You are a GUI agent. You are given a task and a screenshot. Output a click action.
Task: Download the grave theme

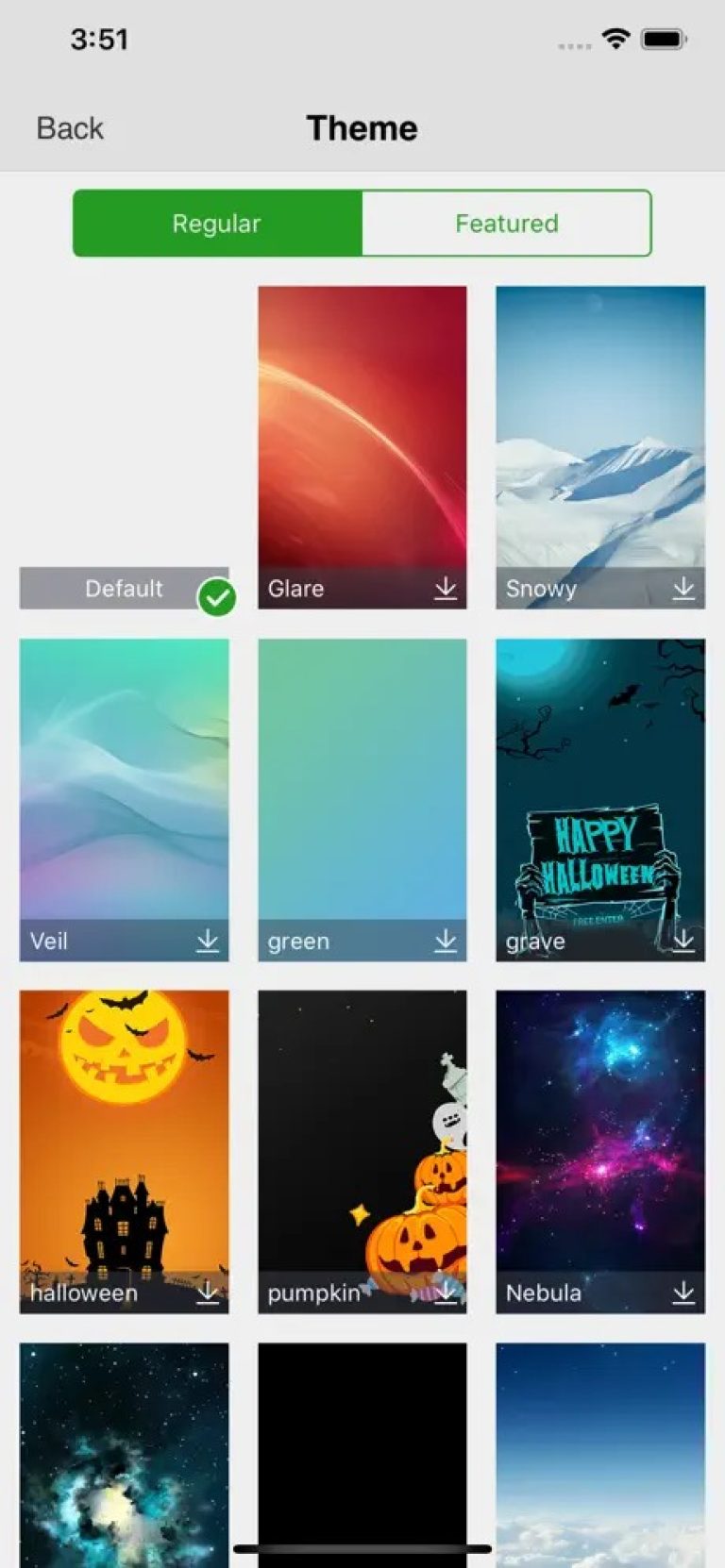tap(683, 941)
